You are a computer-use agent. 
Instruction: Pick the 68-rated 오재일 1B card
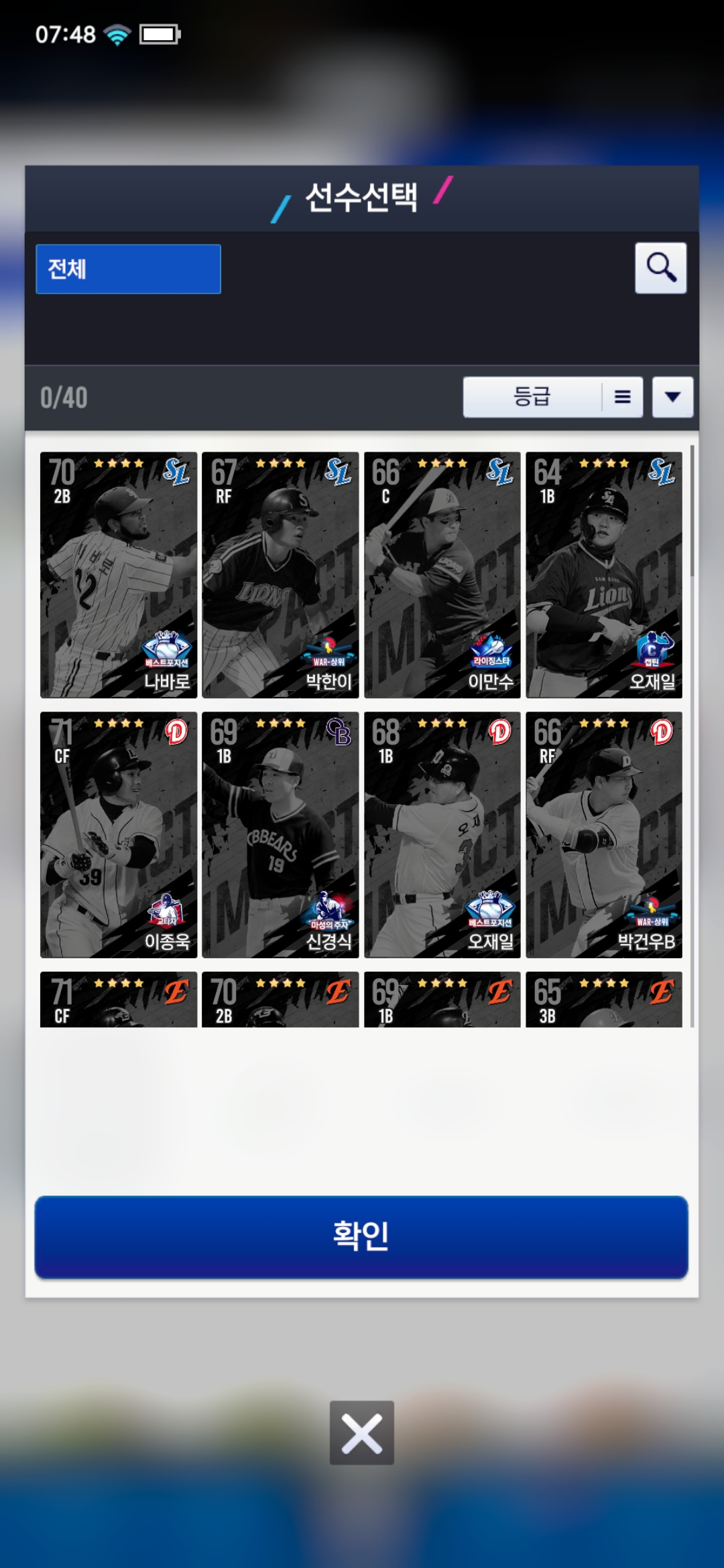coord(442,834)
